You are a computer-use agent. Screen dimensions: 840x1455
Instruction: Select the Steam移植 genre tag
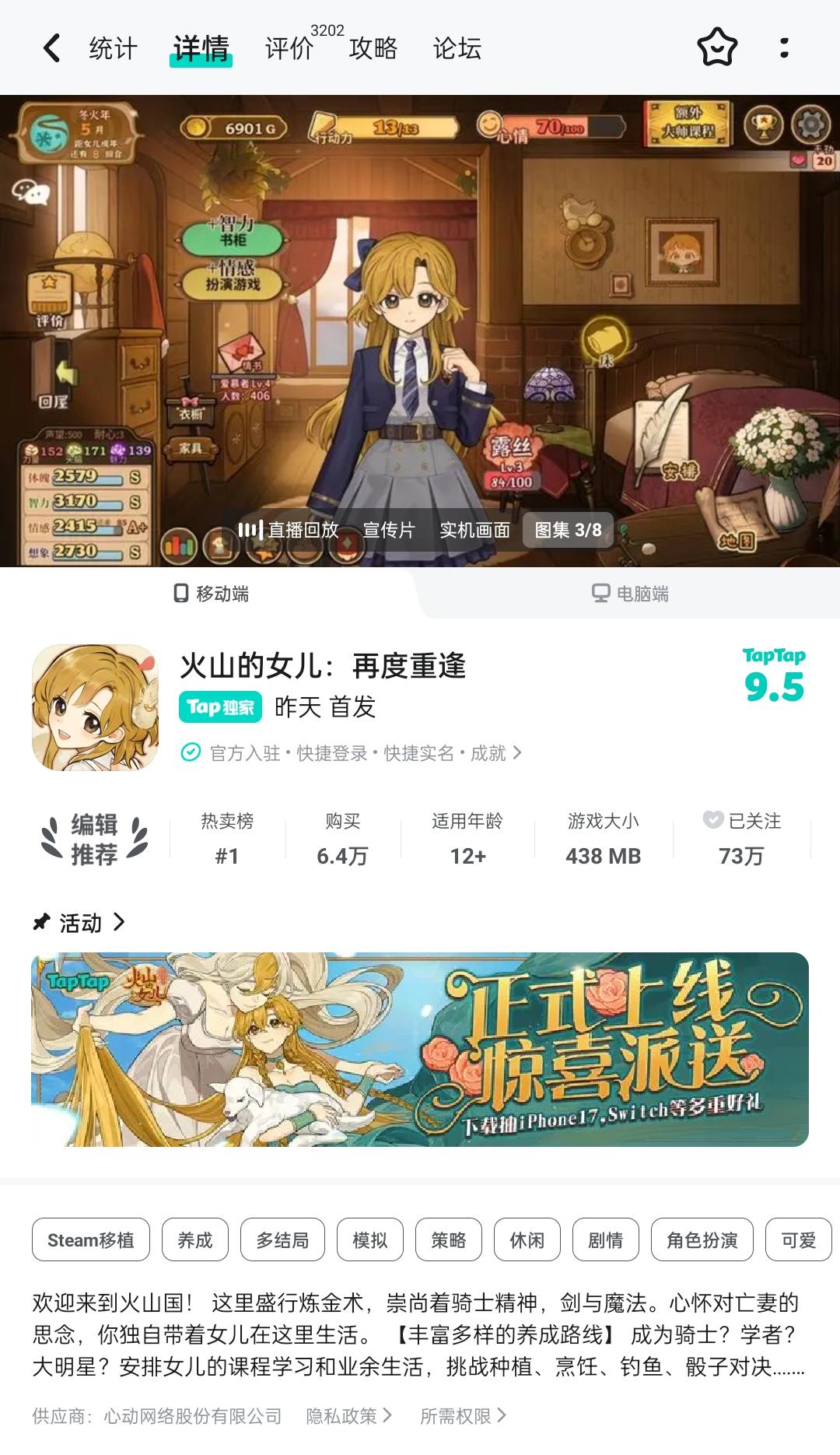tap(90, 1239)
